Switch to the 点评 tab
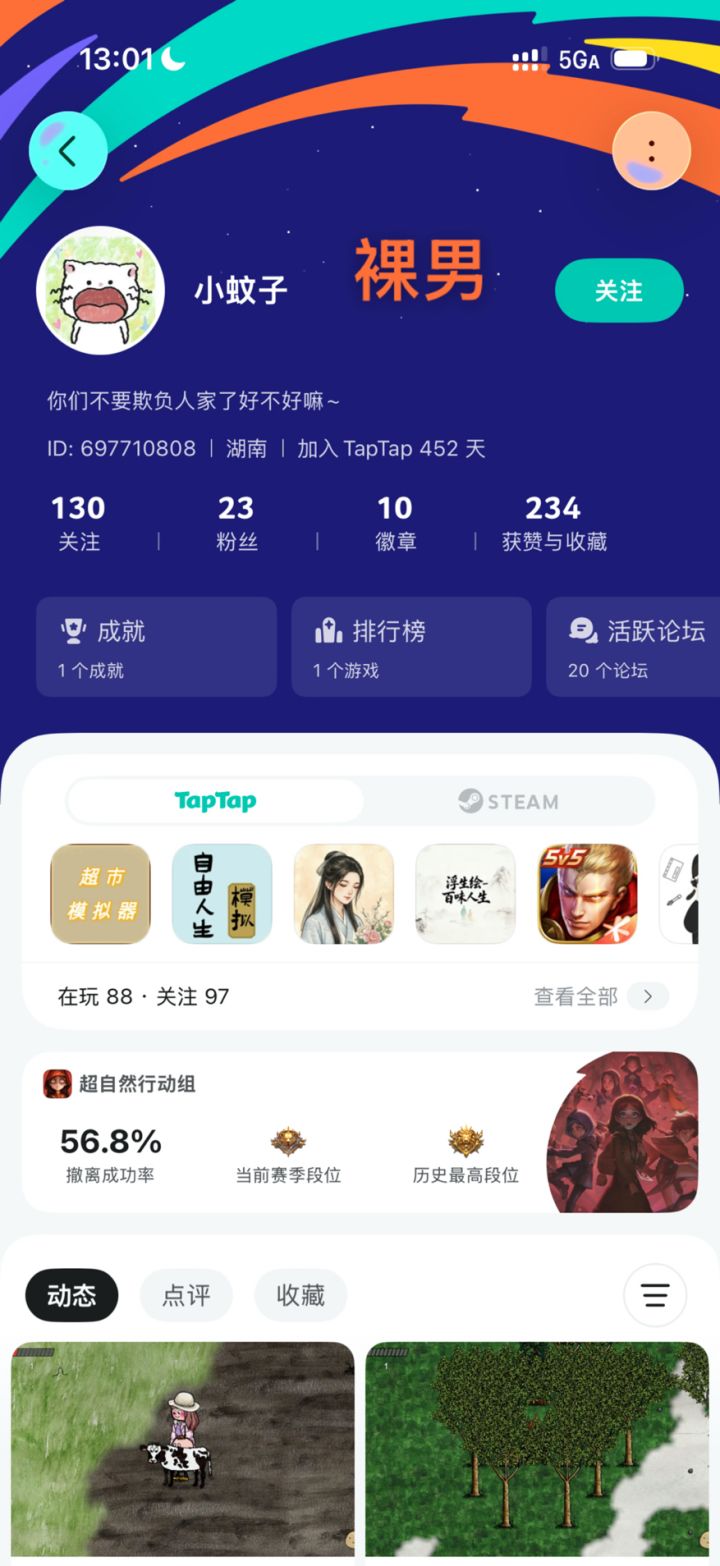Viewport: 720px width, 1566px height. [x=186, y=1295]
